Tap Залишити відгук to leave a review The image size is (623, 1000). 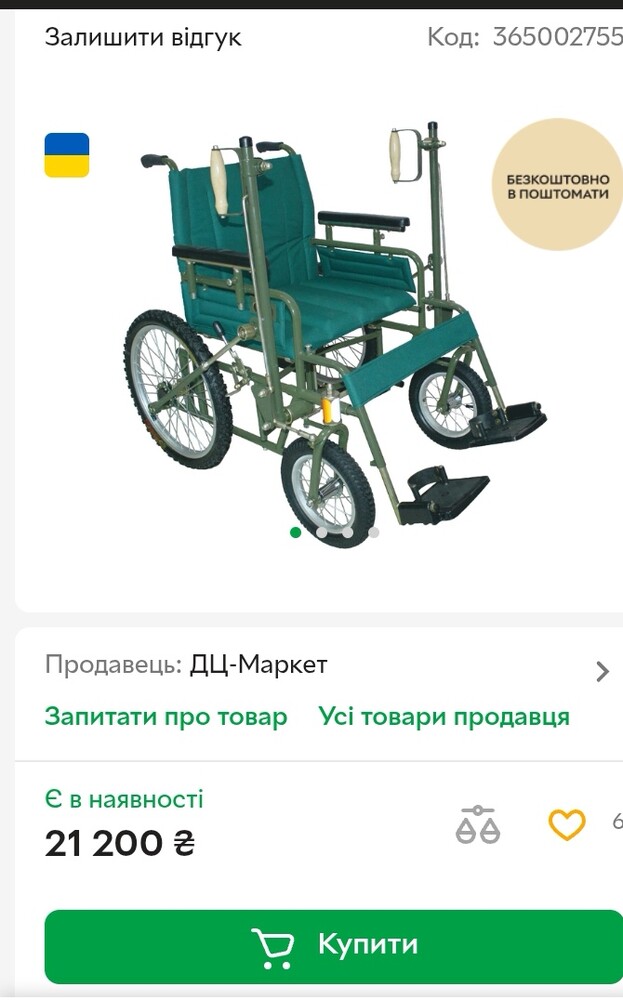pyautogui.click(x=143, y=38)
